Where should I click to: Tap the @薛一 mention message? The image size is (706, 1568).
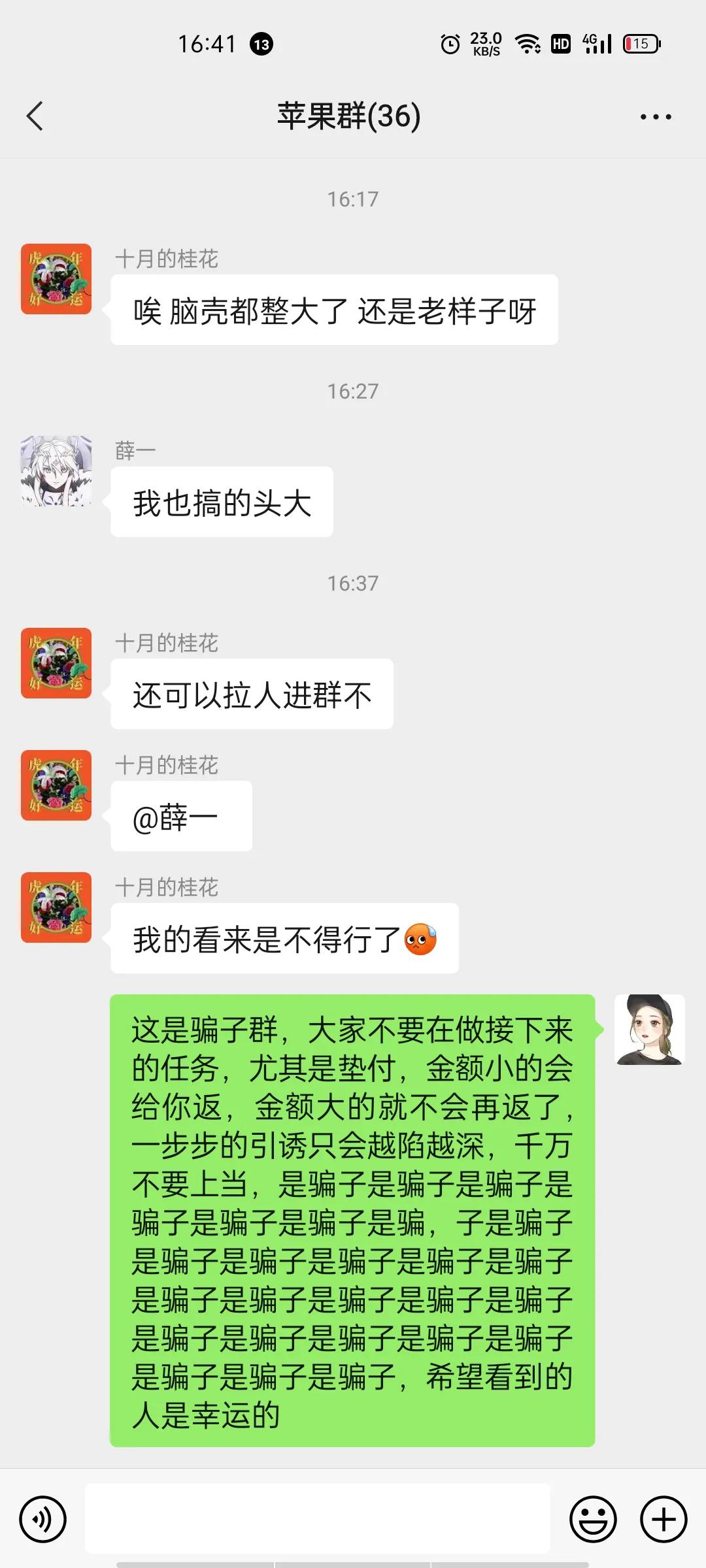[x=181, y=816]
